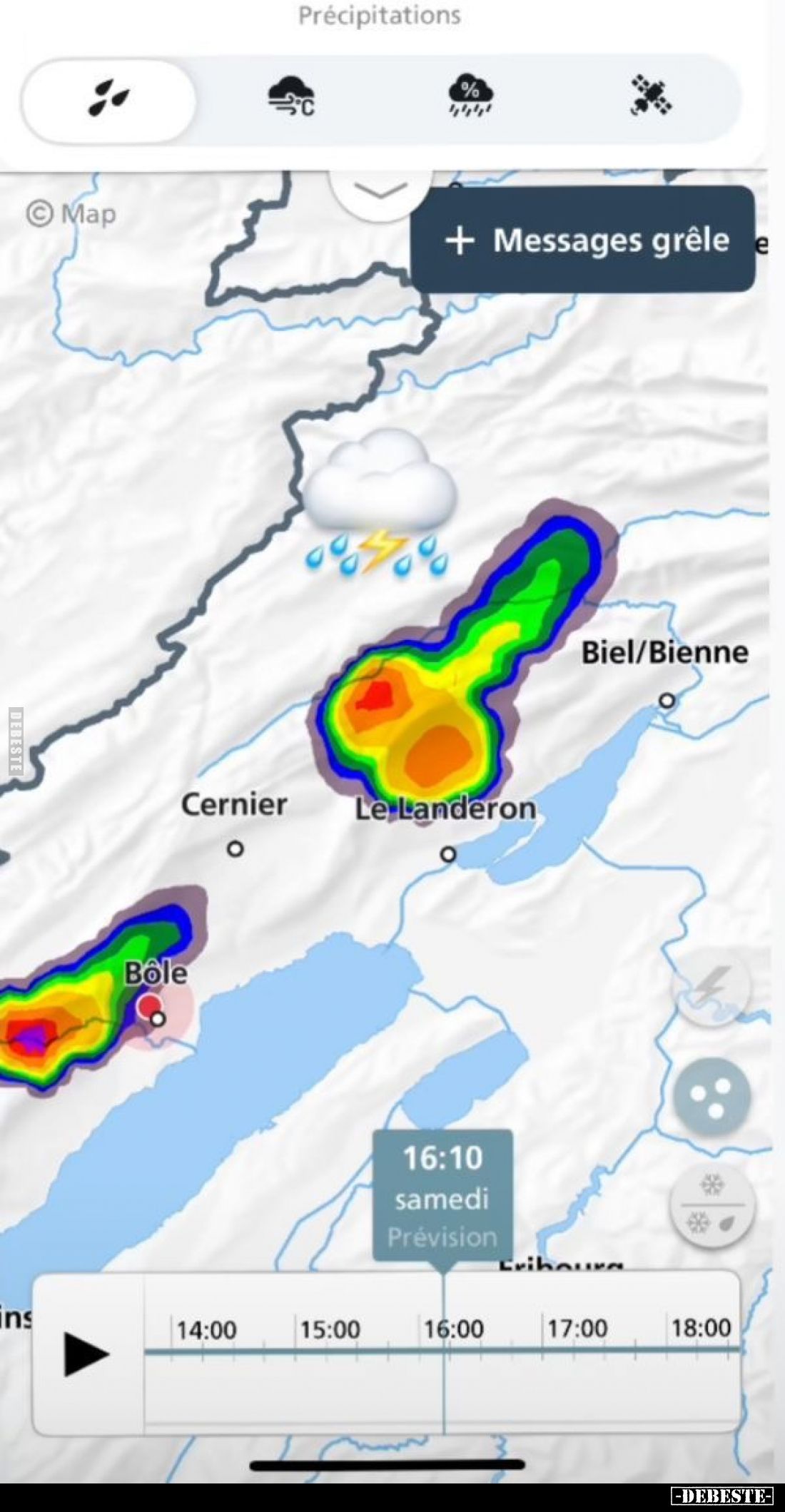Play the precipitation animation
The image size is (785, 1512).
pyautogui.click(x=86, y=1354)
